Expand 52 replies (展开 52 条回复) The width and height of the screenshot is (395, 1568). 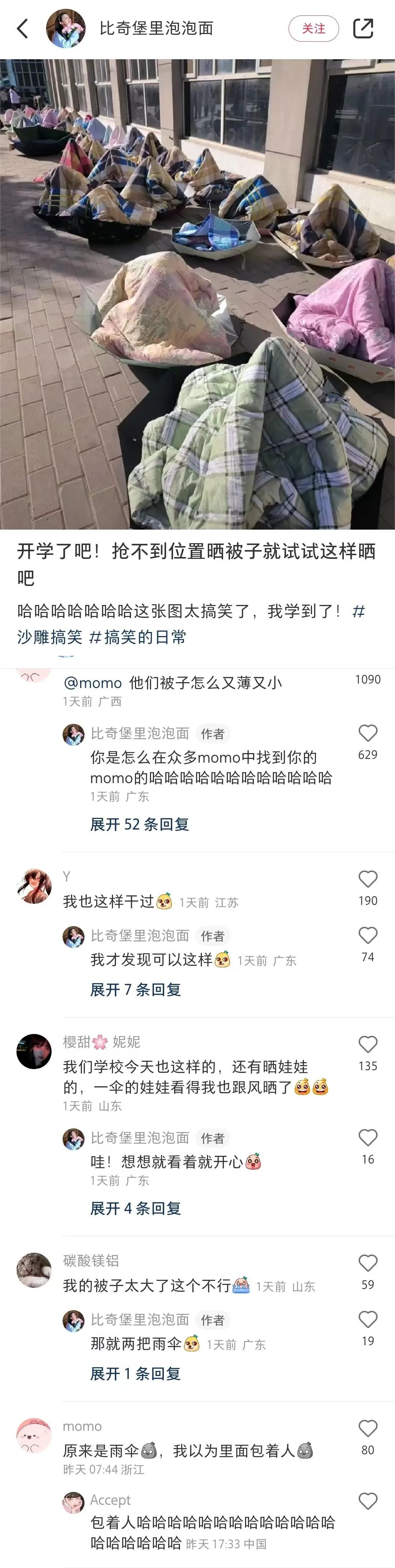point(139,824)
